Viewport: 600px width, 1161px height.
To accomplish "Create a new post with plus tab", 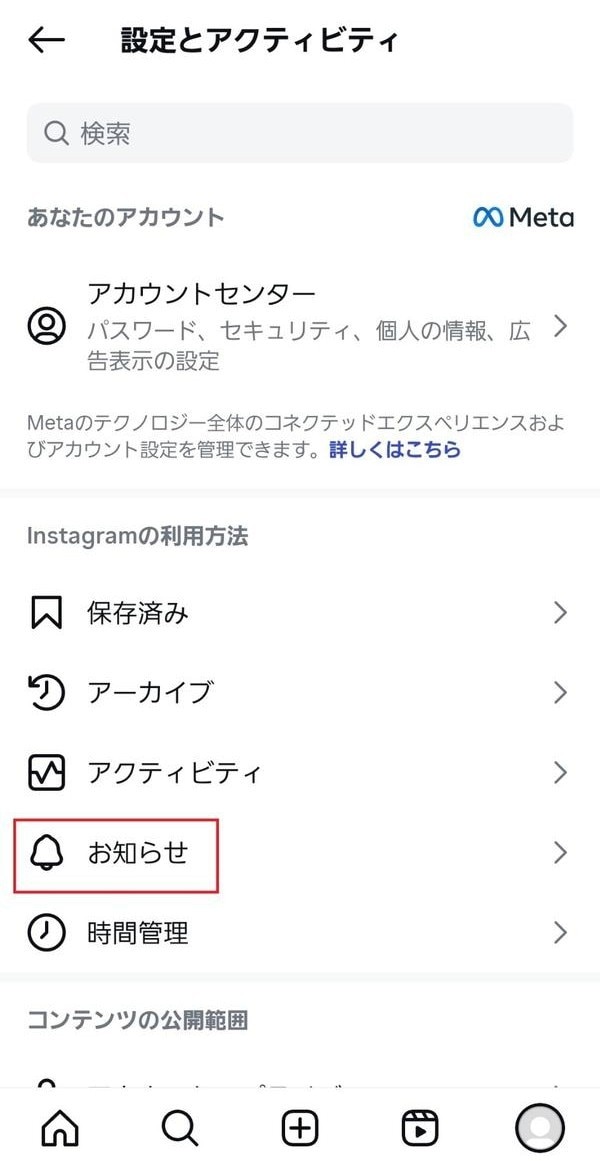I will pos(300,1127).
